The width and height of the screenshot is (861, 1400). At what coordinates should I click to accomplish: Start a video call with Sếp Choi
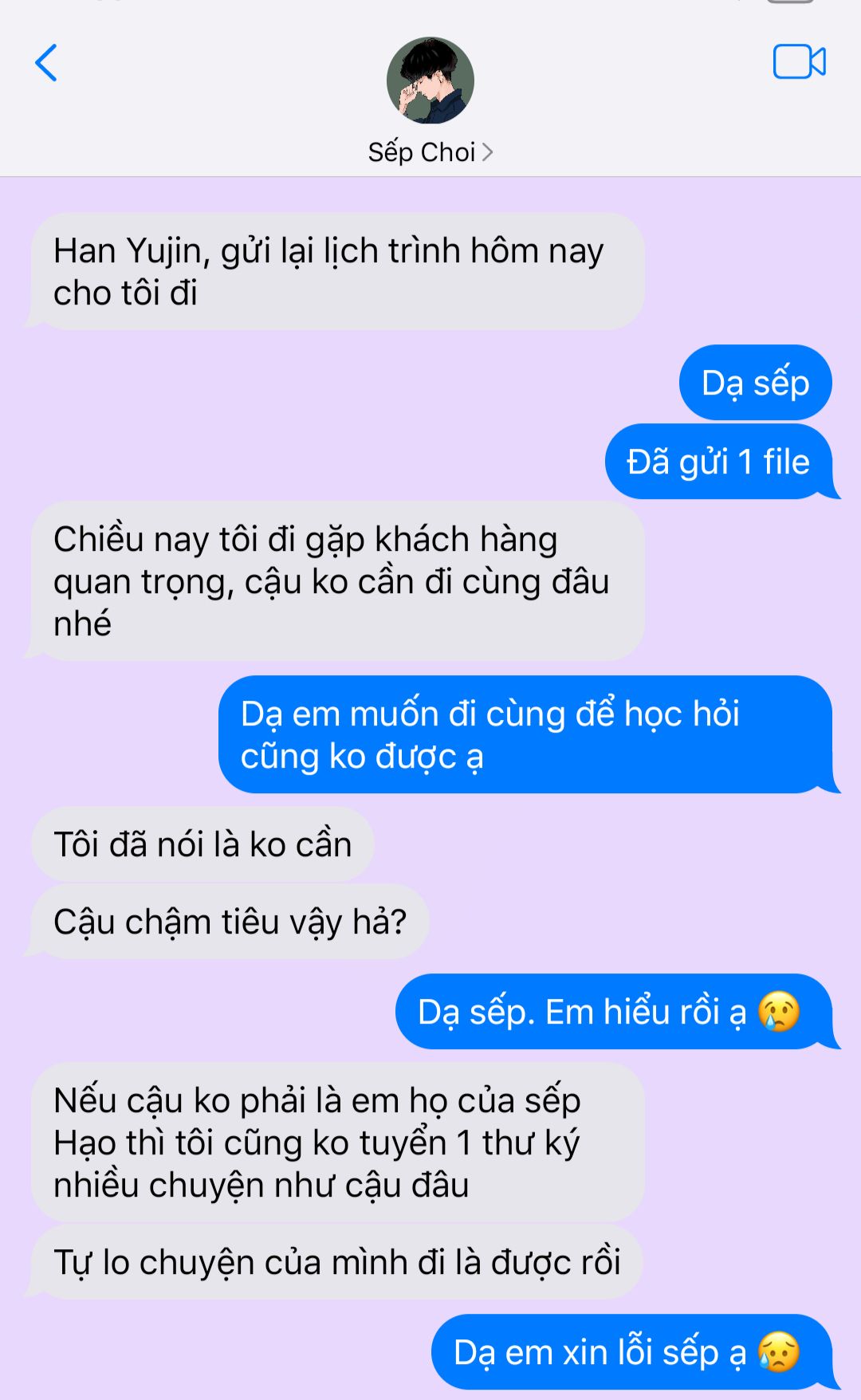tap(799, 62)
